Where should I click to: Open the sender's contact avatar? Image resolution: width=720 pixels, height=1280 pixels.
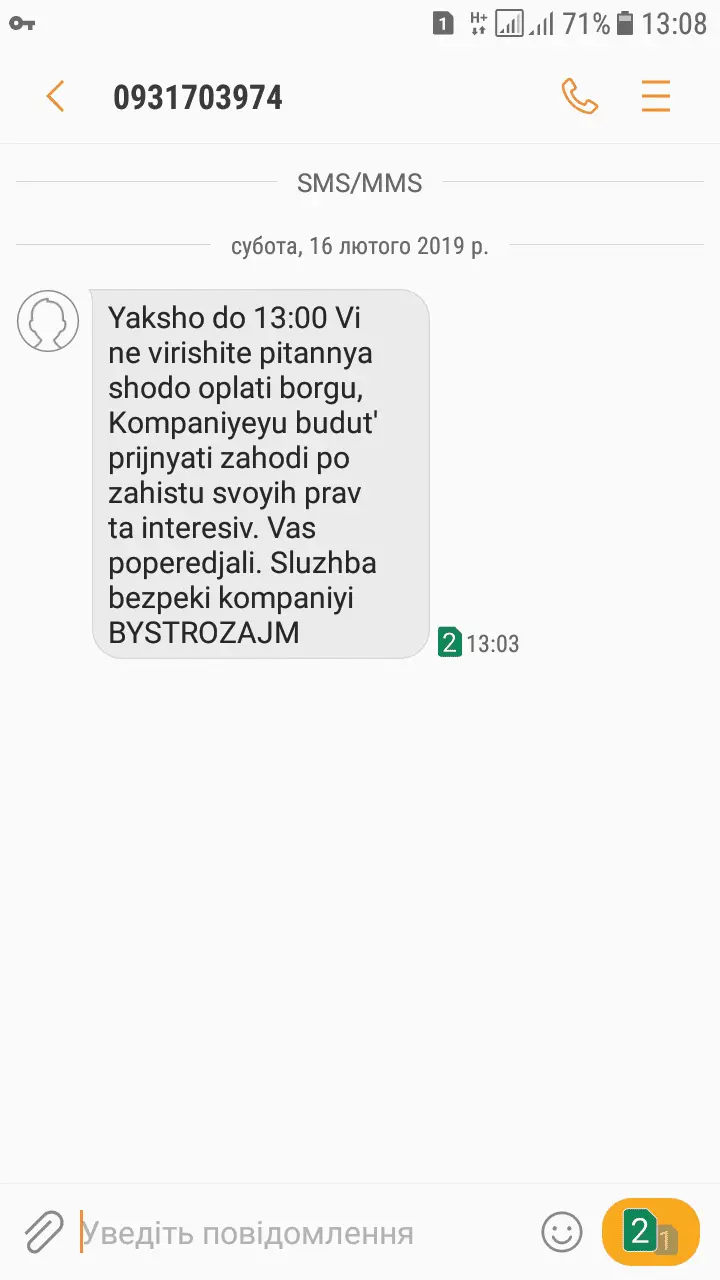48,321
